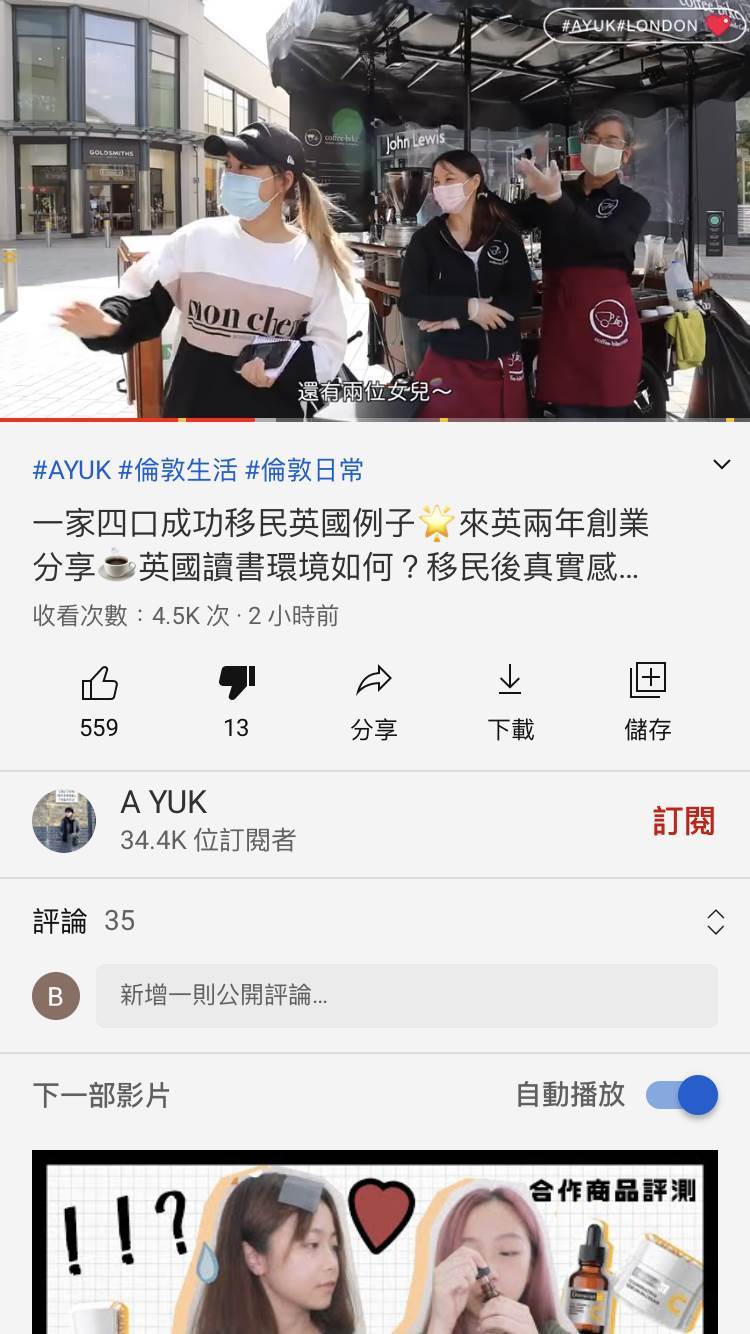Open the #AYUK hashtag
The width and height of the screenshot is (750, 1334).
tap(71, 470)
